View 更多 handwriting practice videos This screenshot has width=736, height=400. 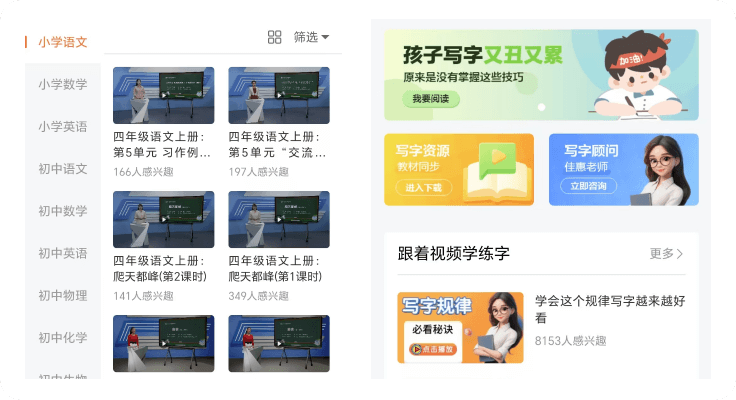(x=666, y=254)
